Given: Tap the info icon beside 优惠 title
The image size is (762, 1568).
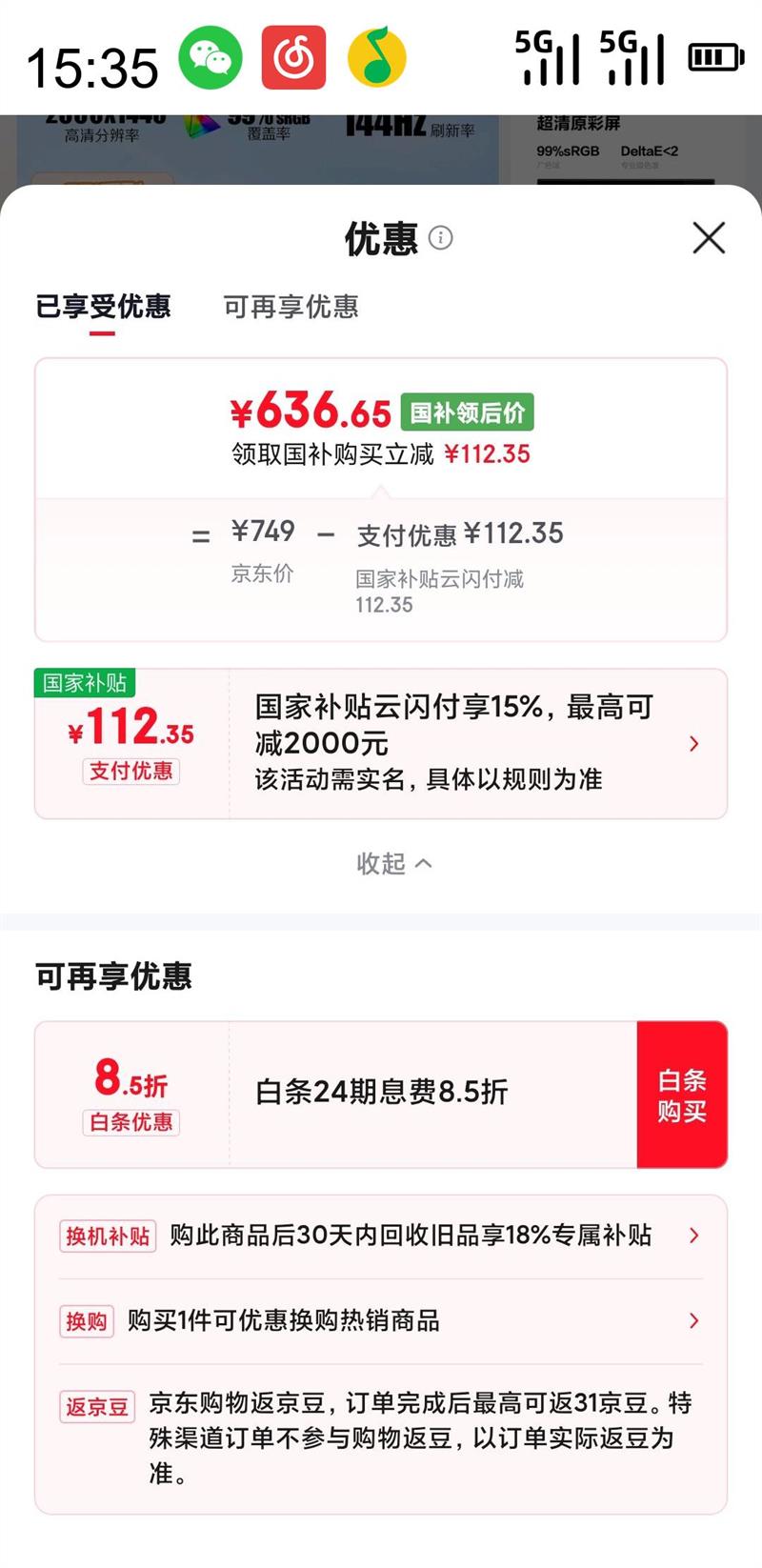Looking at the screenshot, I should pyautogui.click(x=442, y=239).
